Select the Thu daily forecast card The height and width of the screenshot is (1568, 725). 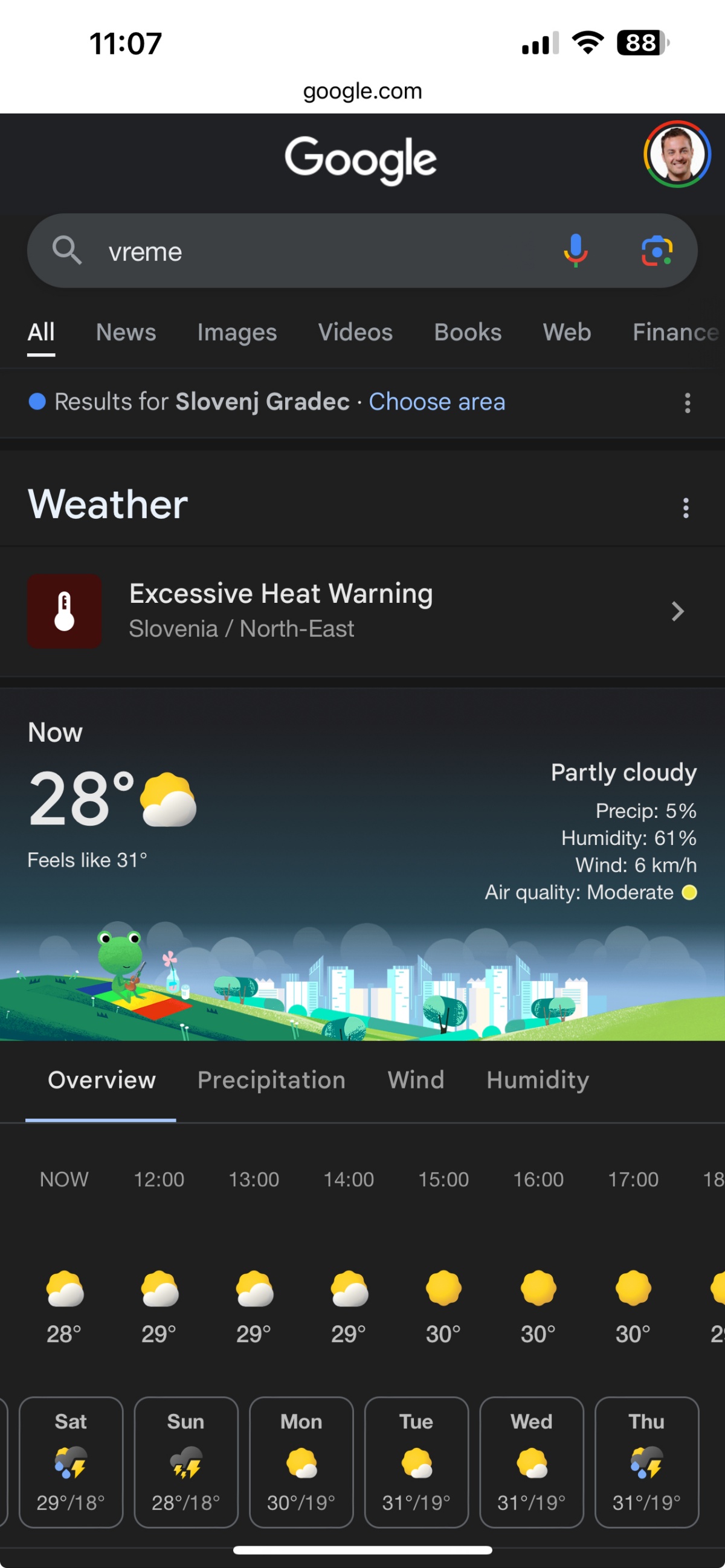pos(646,1462)
